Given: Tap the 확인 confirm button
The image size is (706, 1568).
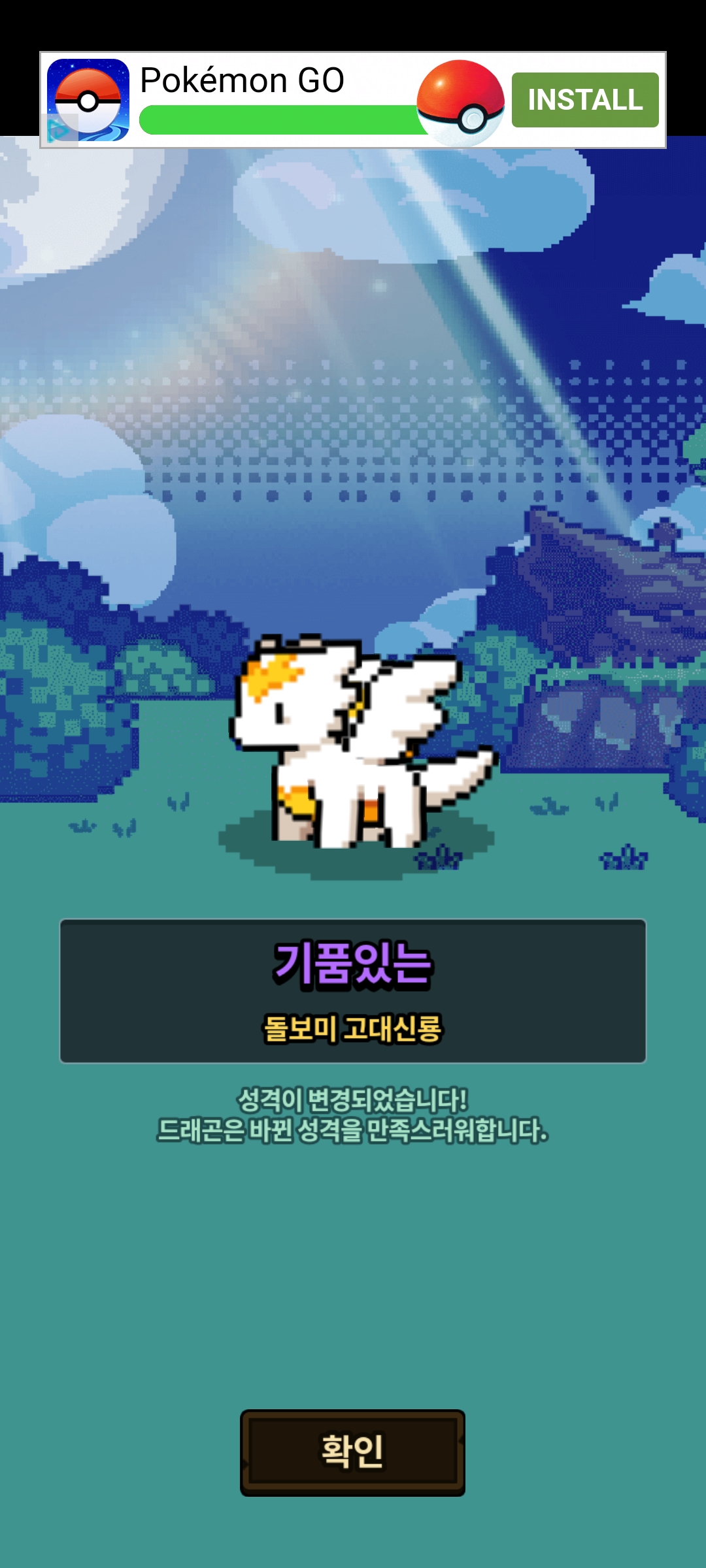Looking at the screenshot, I should click(x=352, y=1452).
